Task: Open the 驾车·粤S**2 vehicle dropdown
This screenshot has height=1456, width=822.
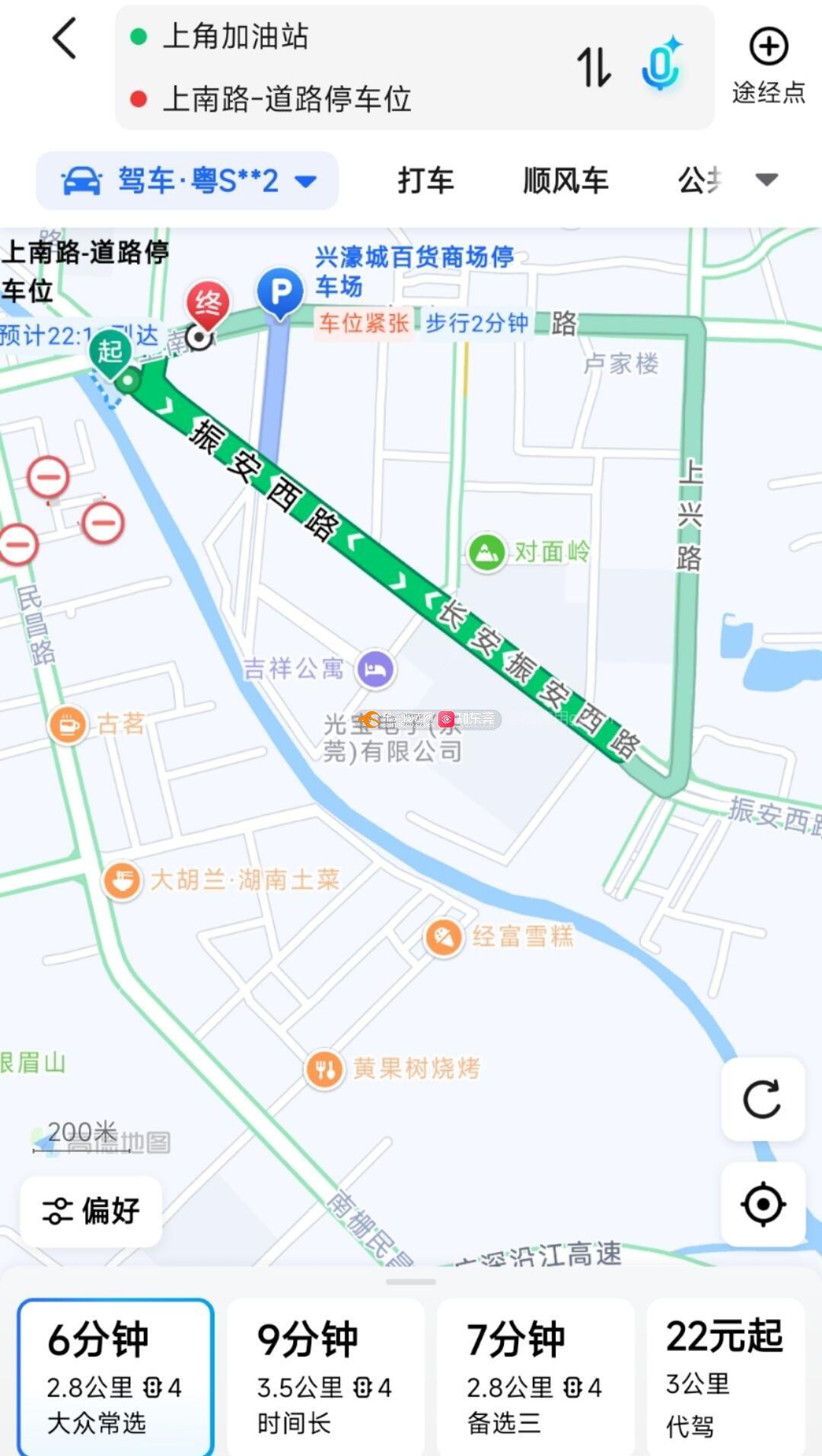Action: [187, 180]
